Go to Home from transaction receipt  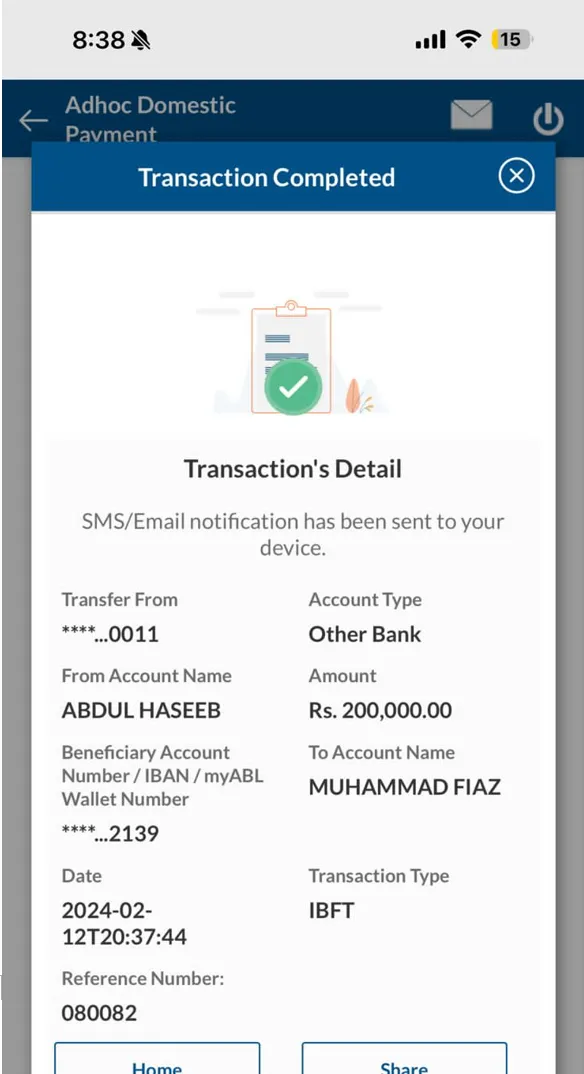click(x=157, y=1058)
